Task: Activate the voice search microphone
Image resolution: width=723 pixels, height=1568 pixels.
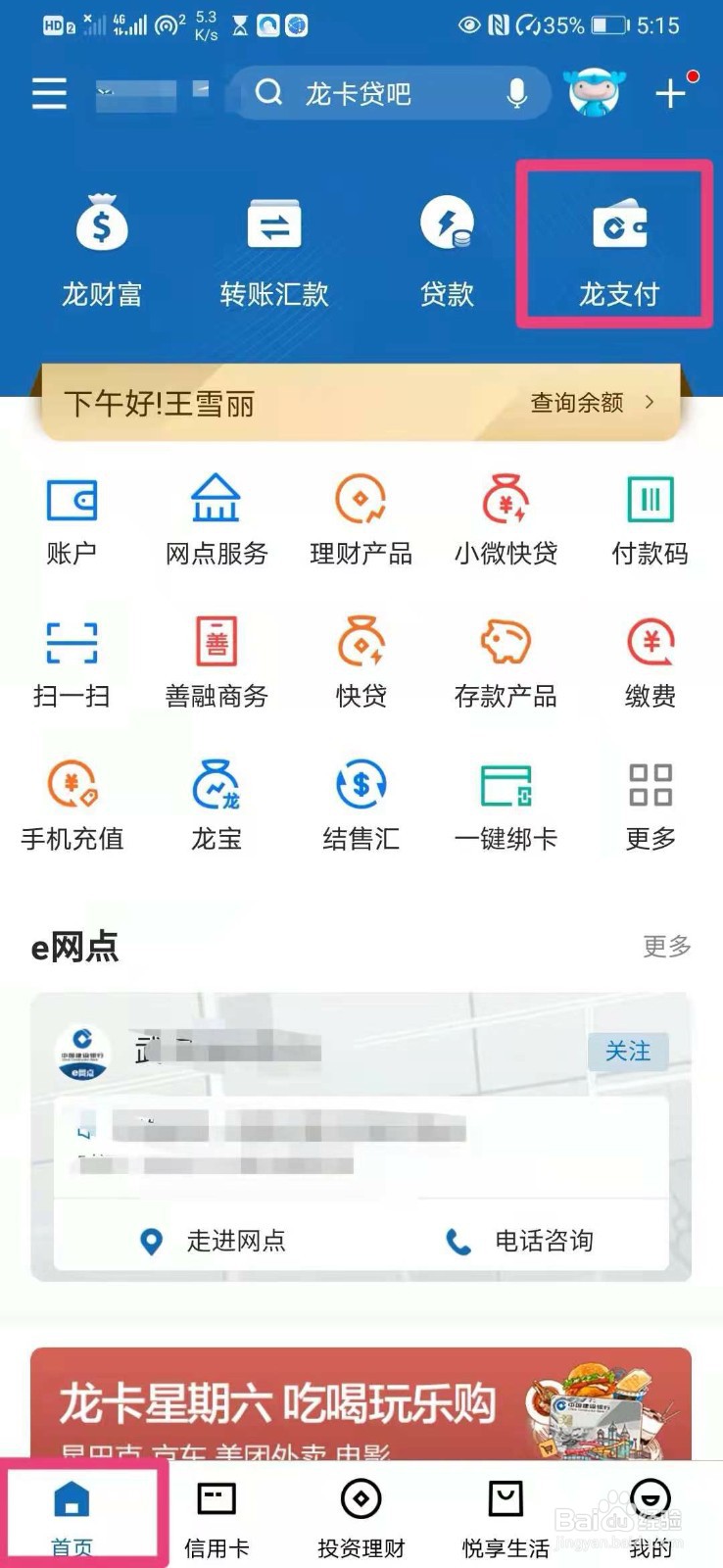Action: 512,93
